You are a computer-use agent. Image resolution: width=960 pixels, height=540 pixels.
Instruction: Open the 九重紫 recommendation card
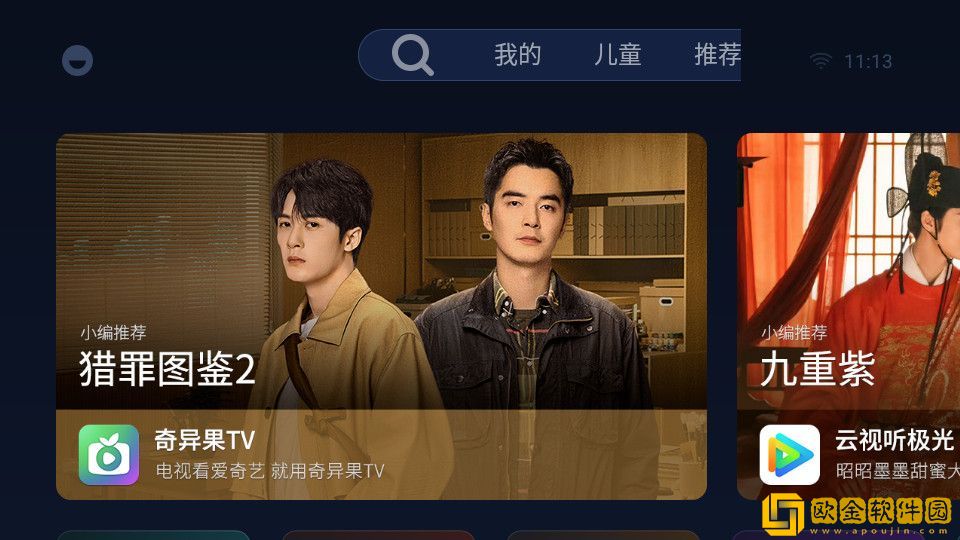point(848,300)
